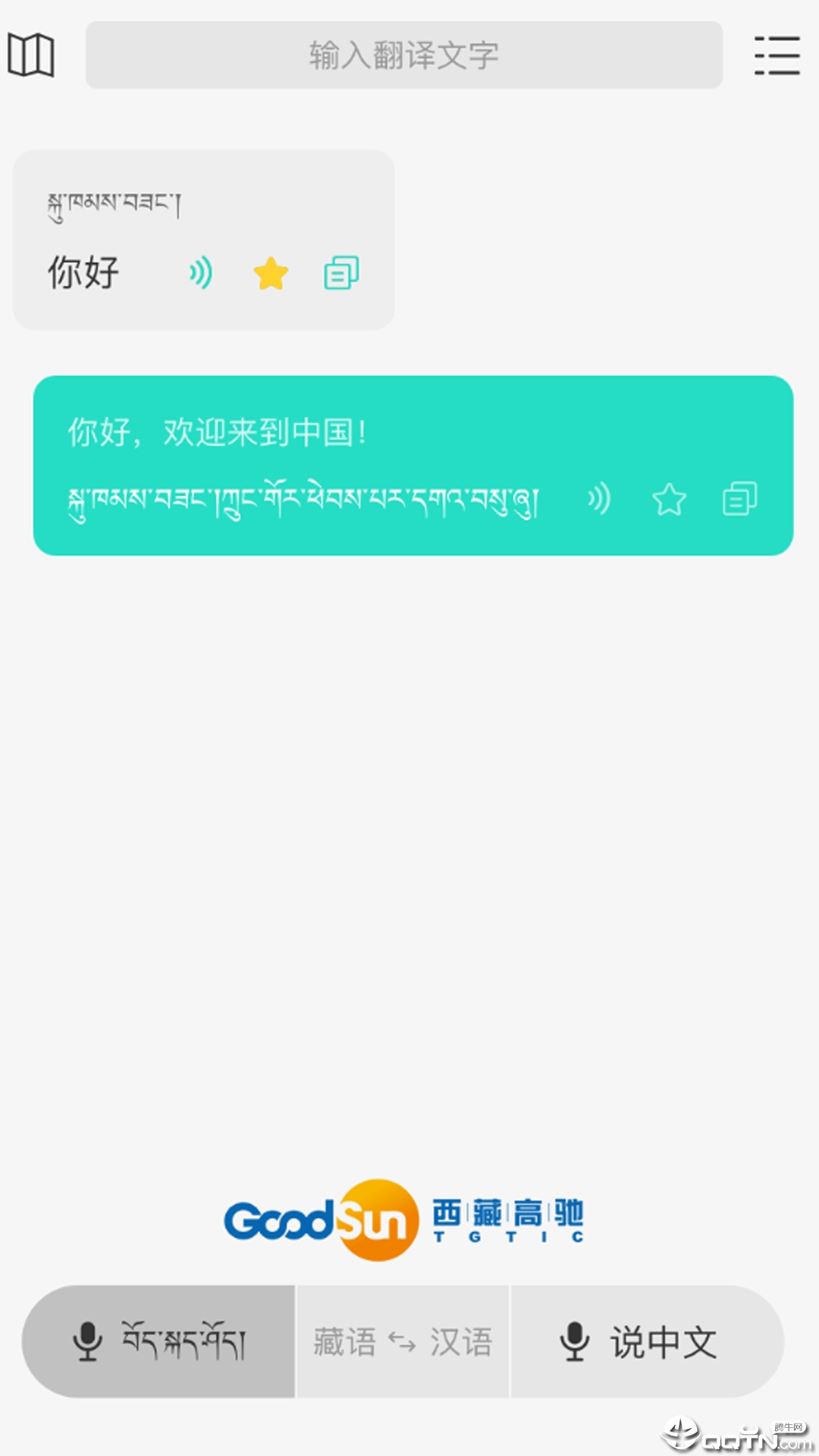This screenshot has width=819, height=1456.
Task: Favorite the 欢迎来到中国 translation
Action: tap(669, 500)
